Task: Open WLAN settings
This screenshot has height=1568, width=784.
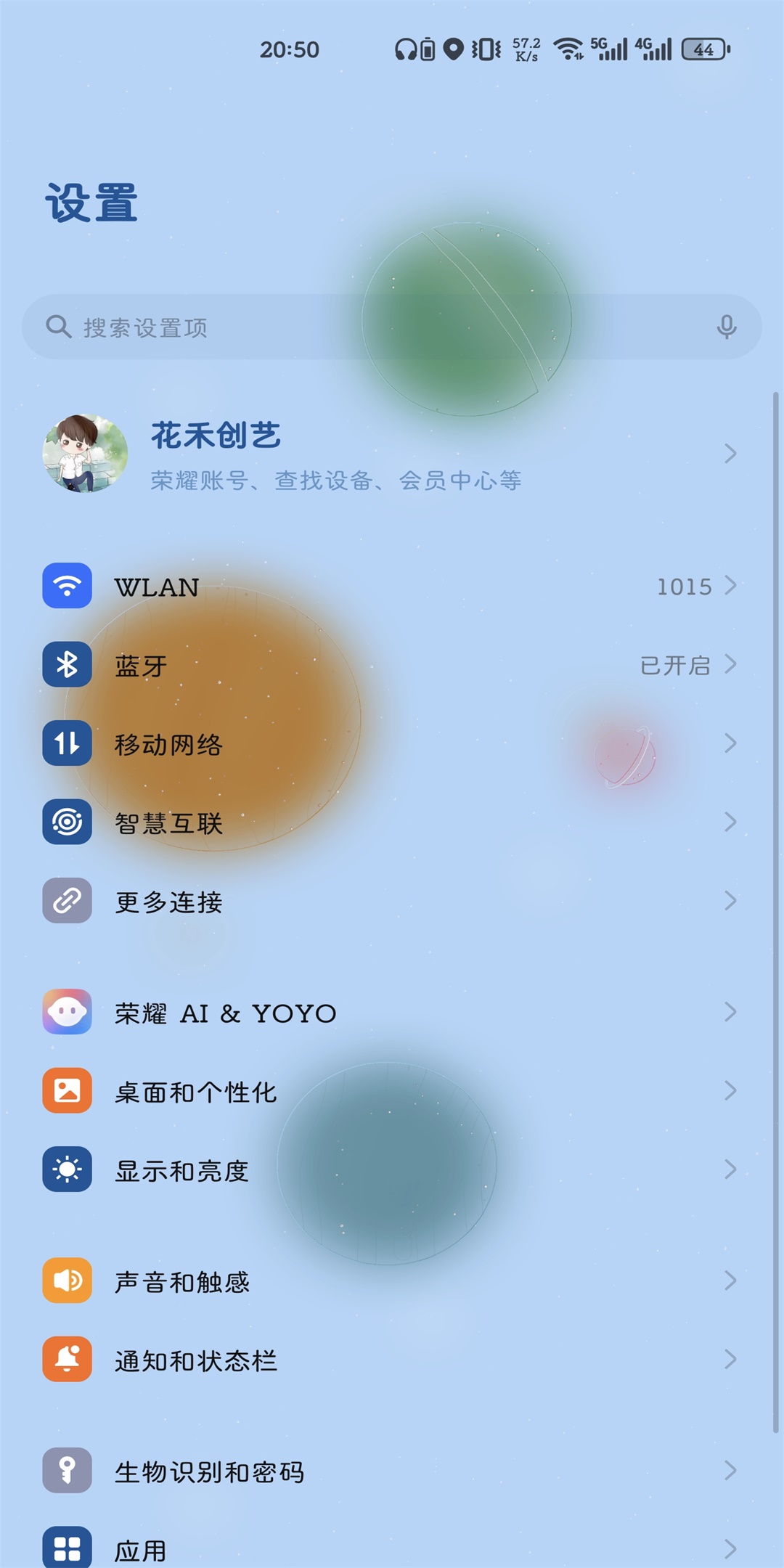Action: (392, 585)
